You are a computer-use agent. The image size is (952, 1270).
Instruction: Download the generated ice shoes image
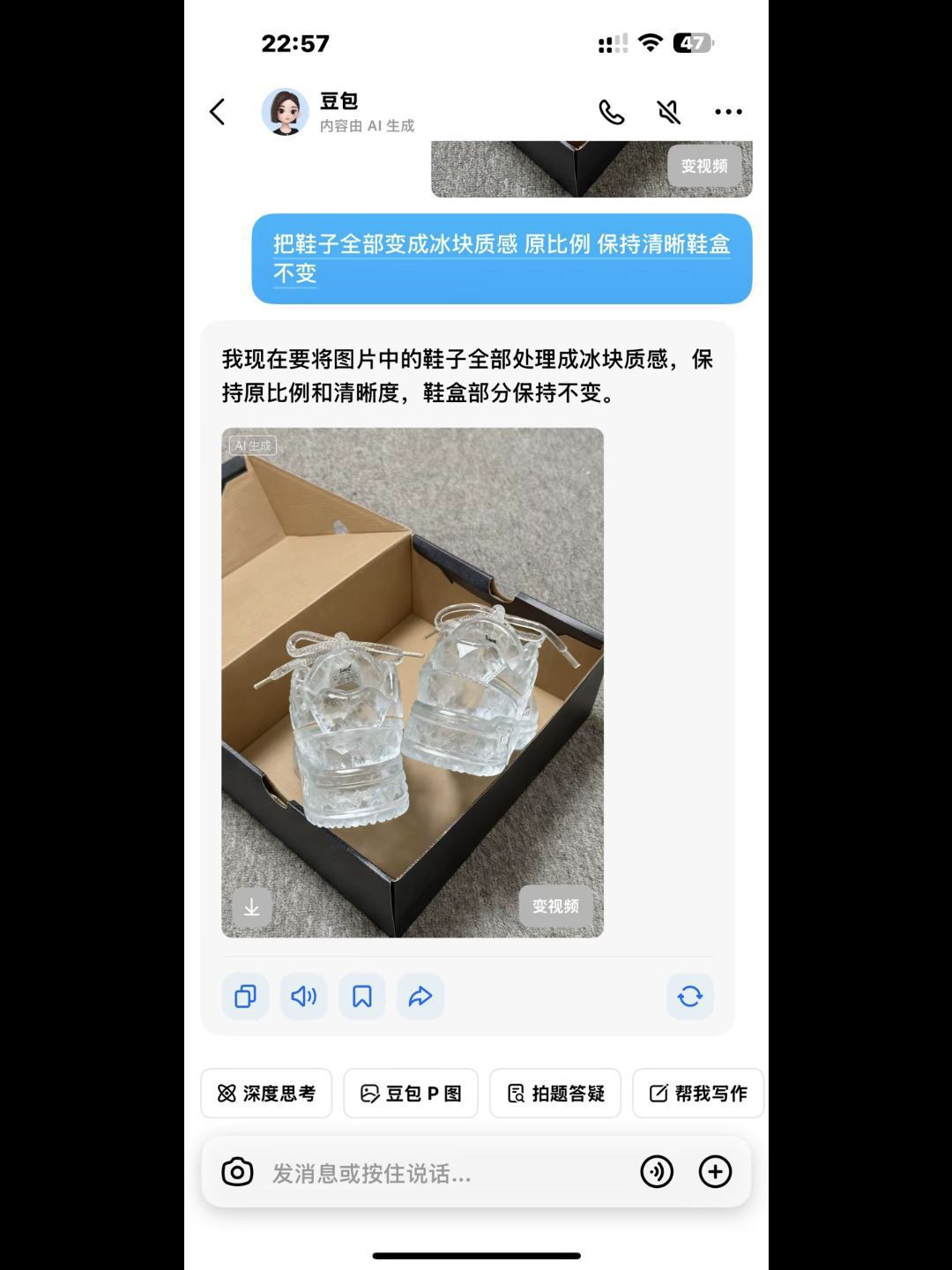(252, 907)
